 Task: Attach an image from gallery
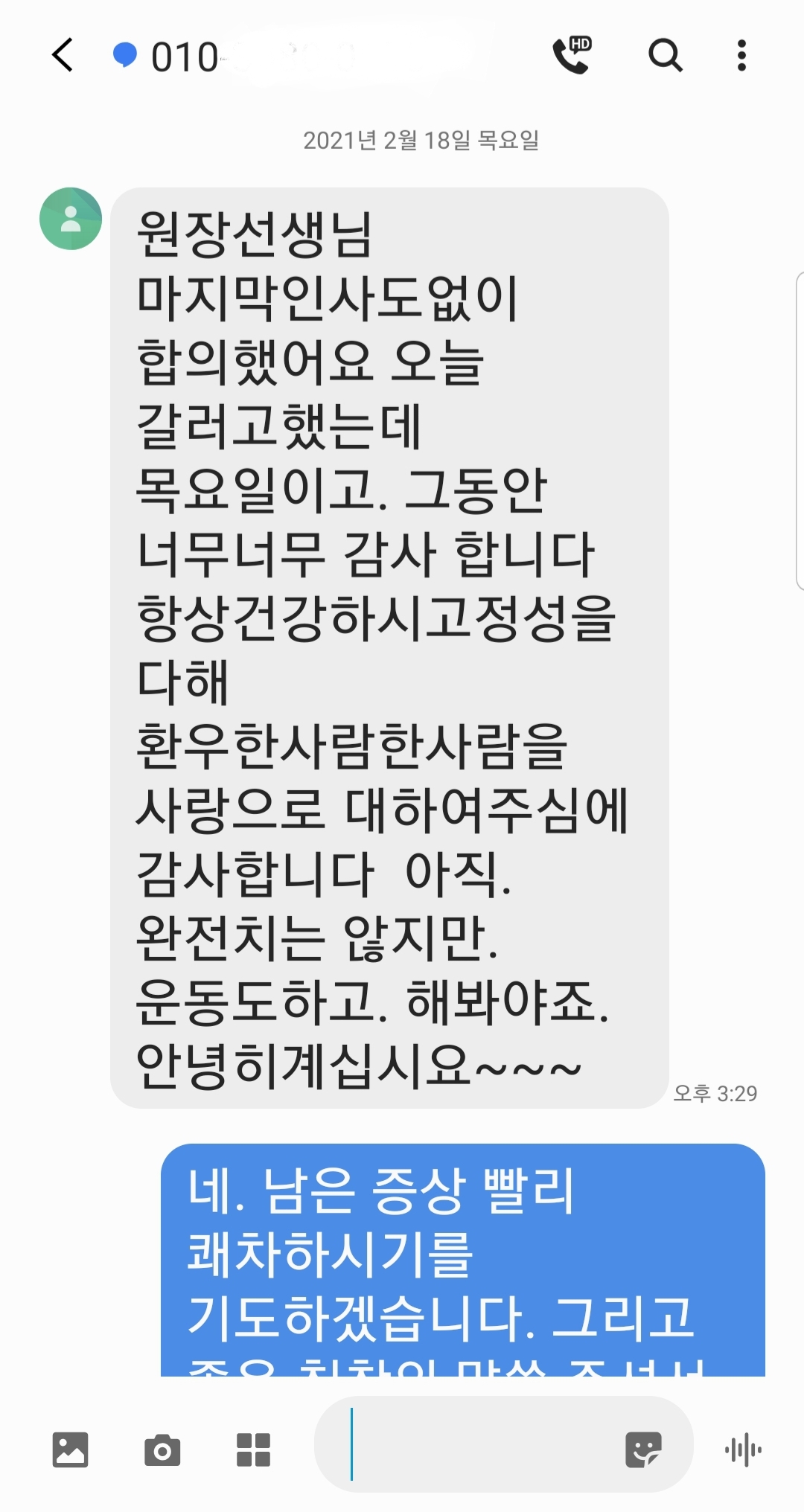click(x=71, y=1449)
